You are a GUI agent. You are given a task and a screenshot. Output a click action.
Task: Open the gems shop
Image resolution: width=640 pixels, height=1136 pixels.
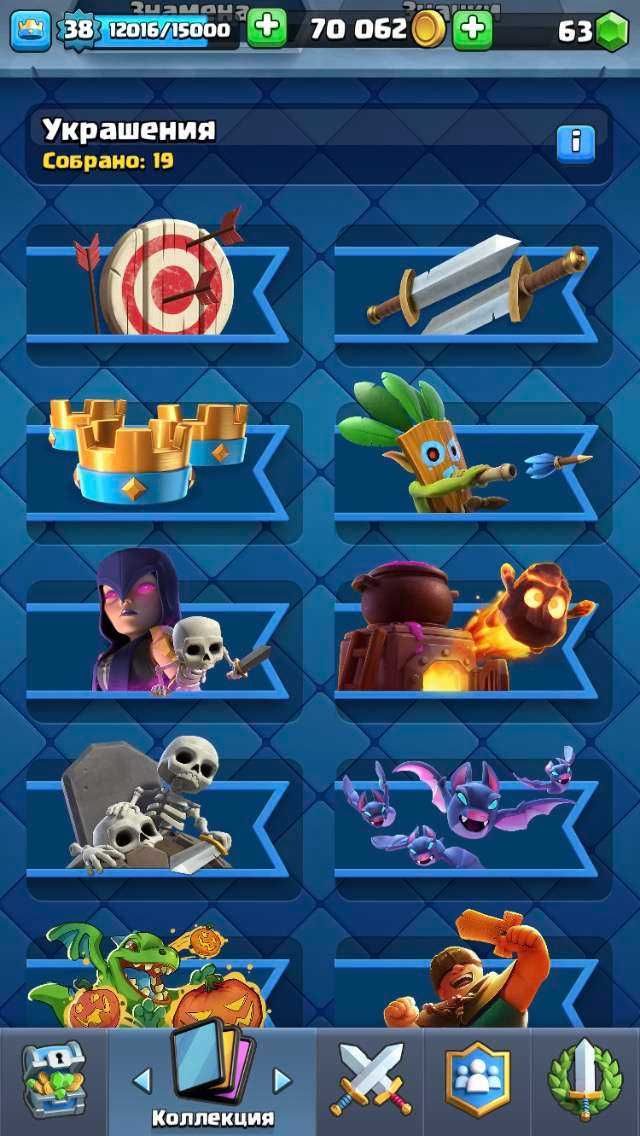click(x=611, y=31)
